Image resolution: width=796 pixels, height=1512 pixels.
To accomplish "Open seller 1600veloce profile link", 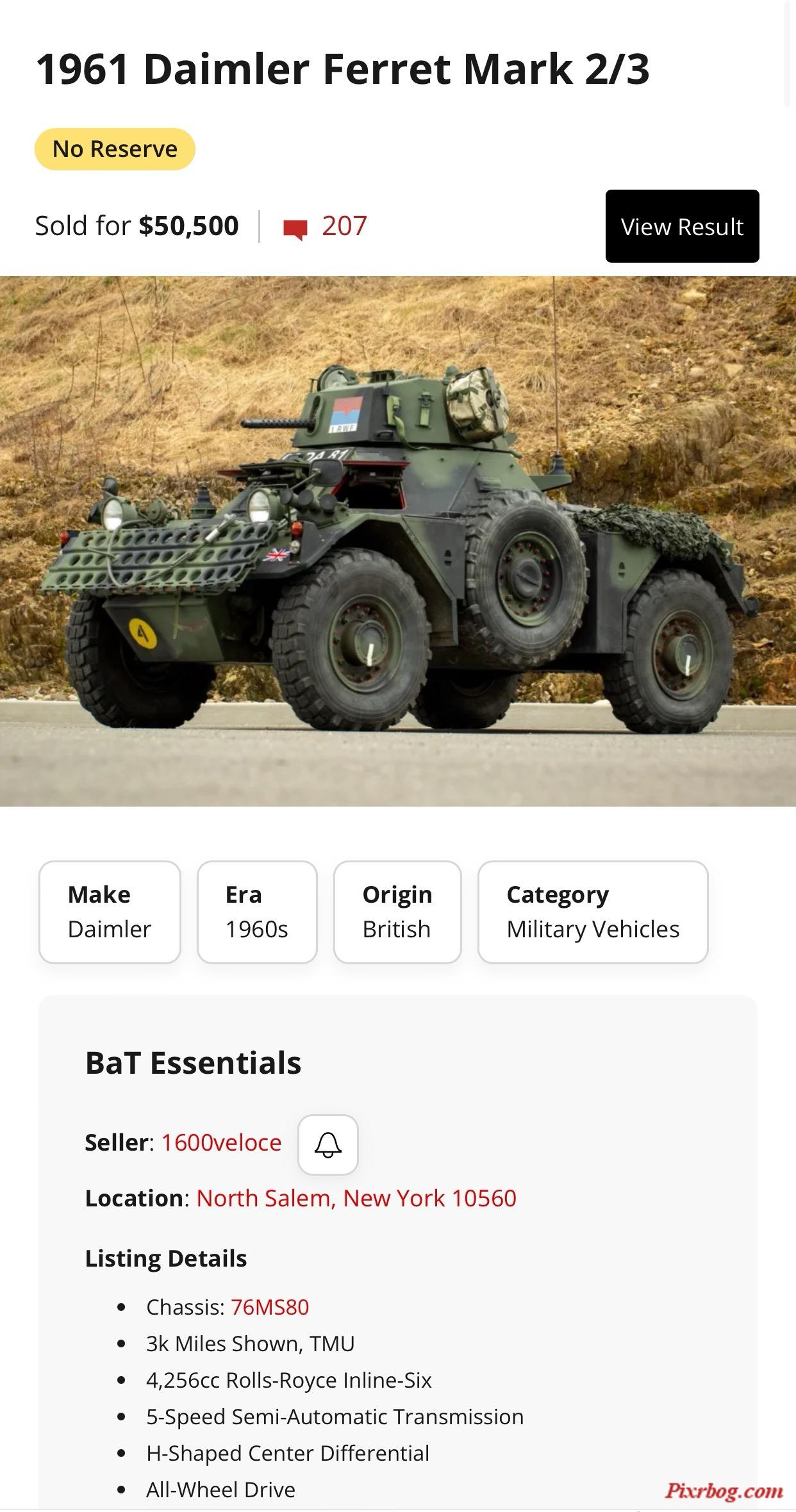I will [x=221, y=1142].
